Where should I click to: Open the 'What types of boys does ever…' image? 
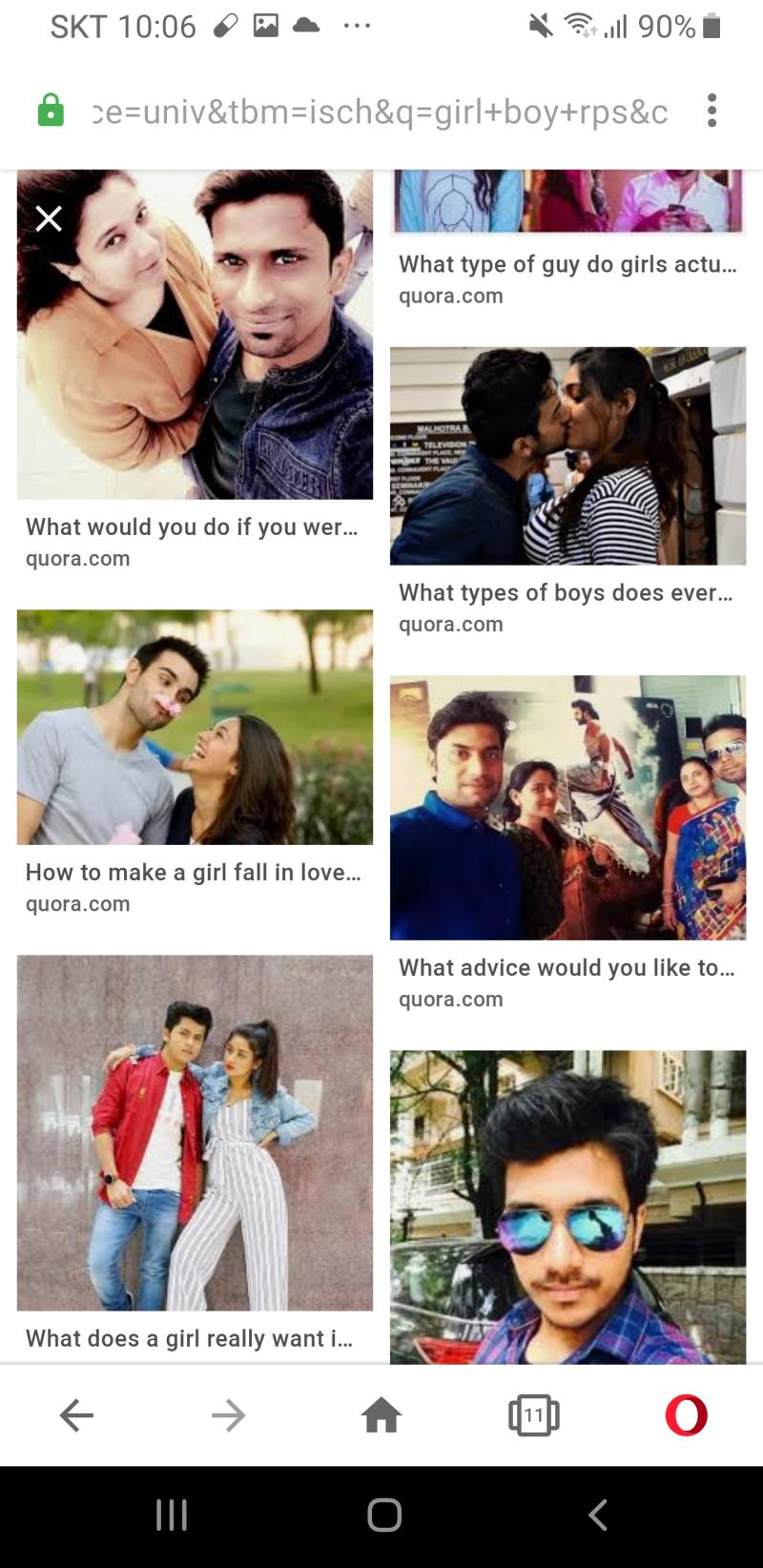pyautogui.click(x=567, y=456)
